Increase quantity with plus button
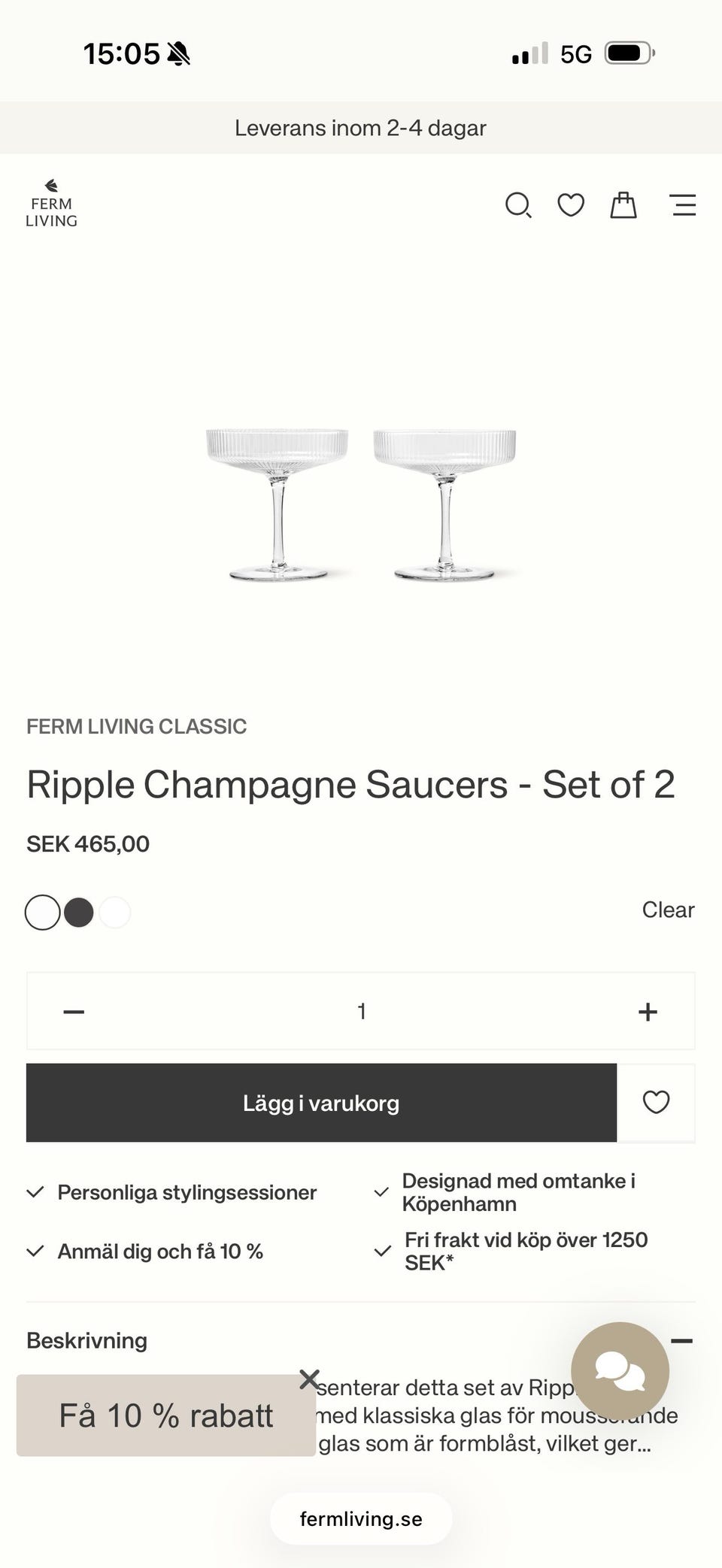The height and width of the screenshot is (1568, 722). click(648, 1012)
